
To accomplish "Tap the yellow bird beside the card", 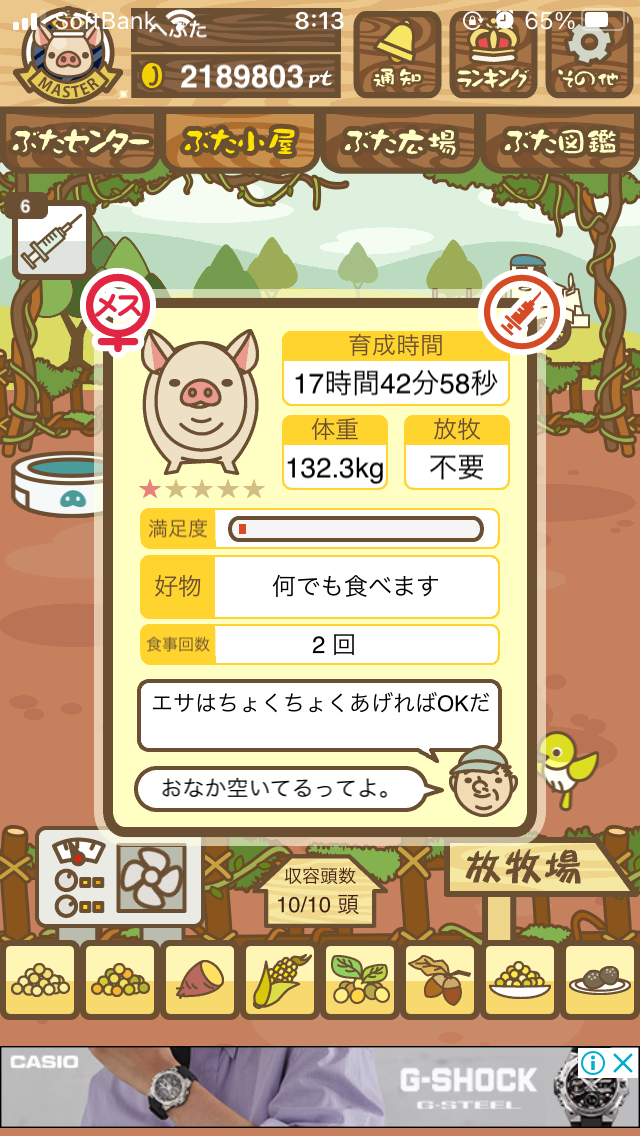I will click(570, 769).
